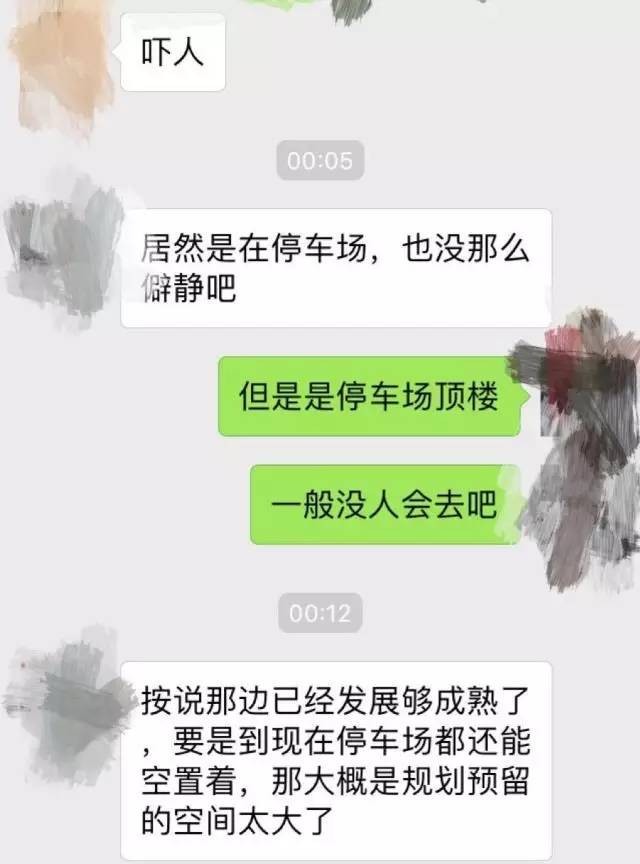Viewport: 640px width, 864px height.
Task: Open your own avatar beside 但是是停车场顶楼
Action: pos(577,390)
